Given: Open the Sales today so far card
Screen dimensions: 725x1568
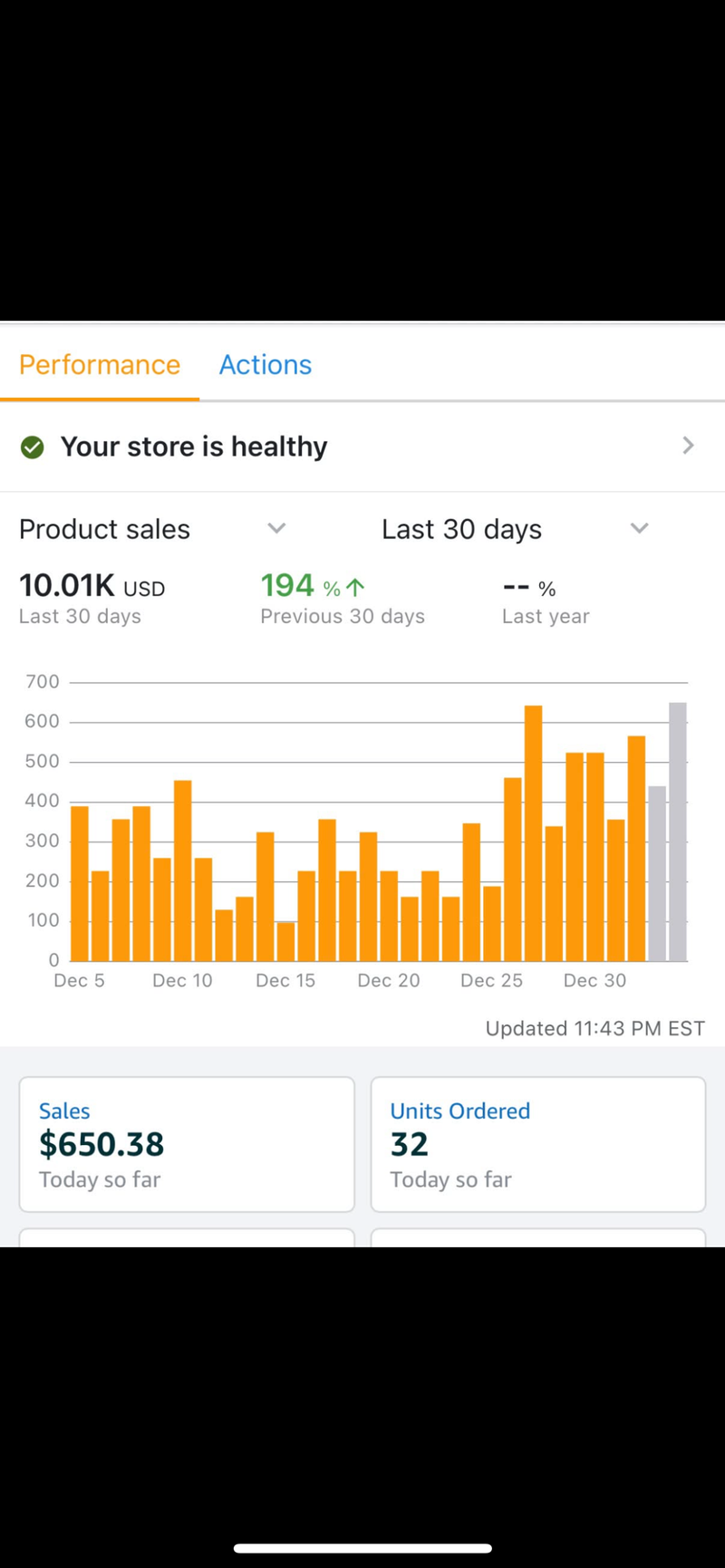Looking at the screenshot, I should tap(187, 1144).
